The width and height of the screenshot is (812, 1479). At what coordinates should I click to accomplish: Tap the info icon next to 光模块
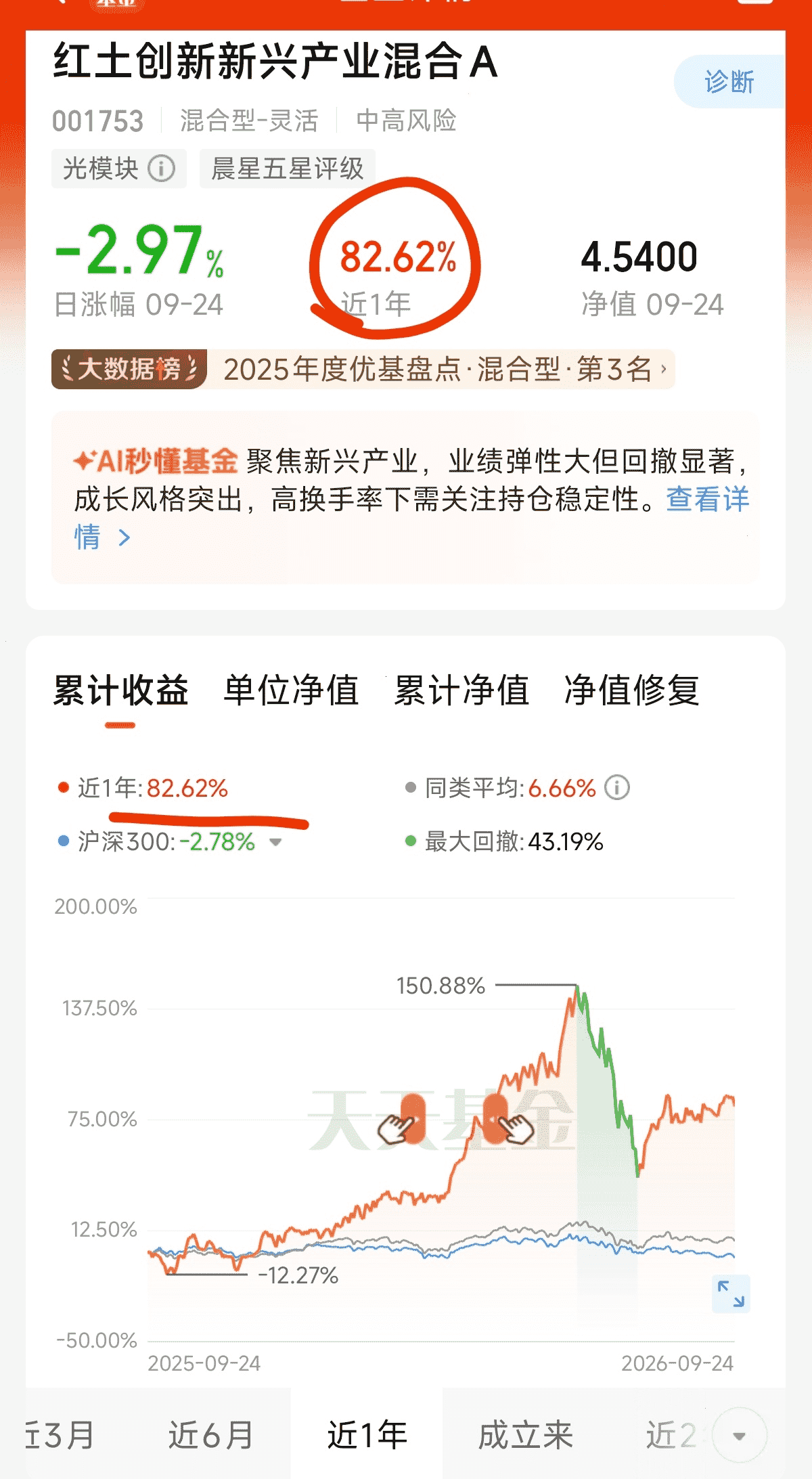[x=162, y=169]
